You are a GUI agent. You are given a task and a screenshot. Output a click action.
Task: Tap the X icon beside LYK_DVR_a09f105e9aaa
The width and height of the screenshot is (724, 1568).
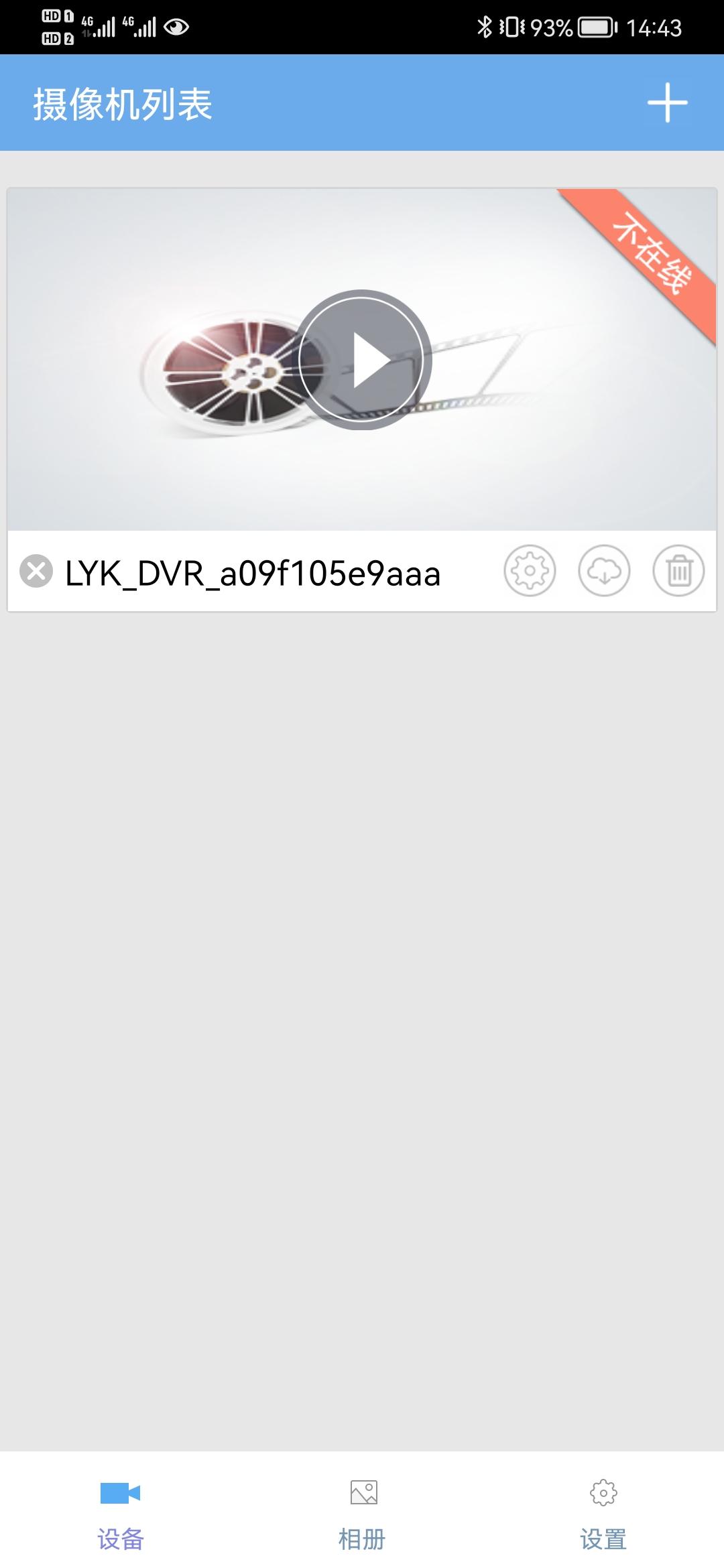click(36, 572)
